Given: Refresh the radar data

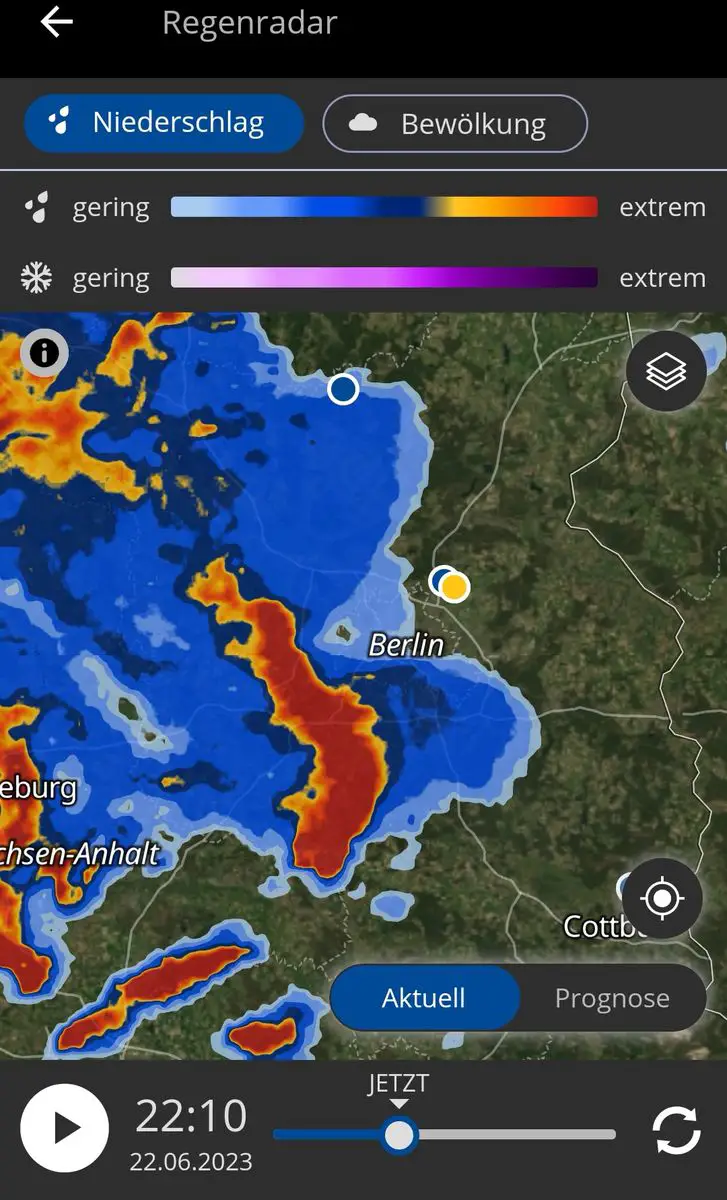Looking at the screenshot, I should (x=677, y=1132).
